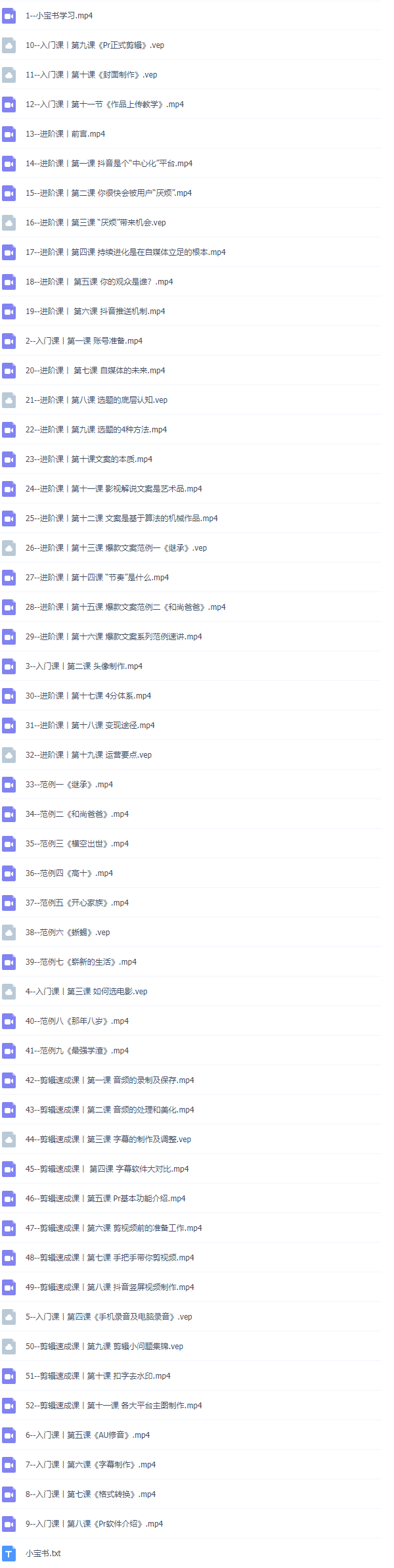This screenshot has height=1568, width=394.
Task: Open 22--进阶课 第九课 选题的4种方法.mp4
Action: click(x=96, y=429)
